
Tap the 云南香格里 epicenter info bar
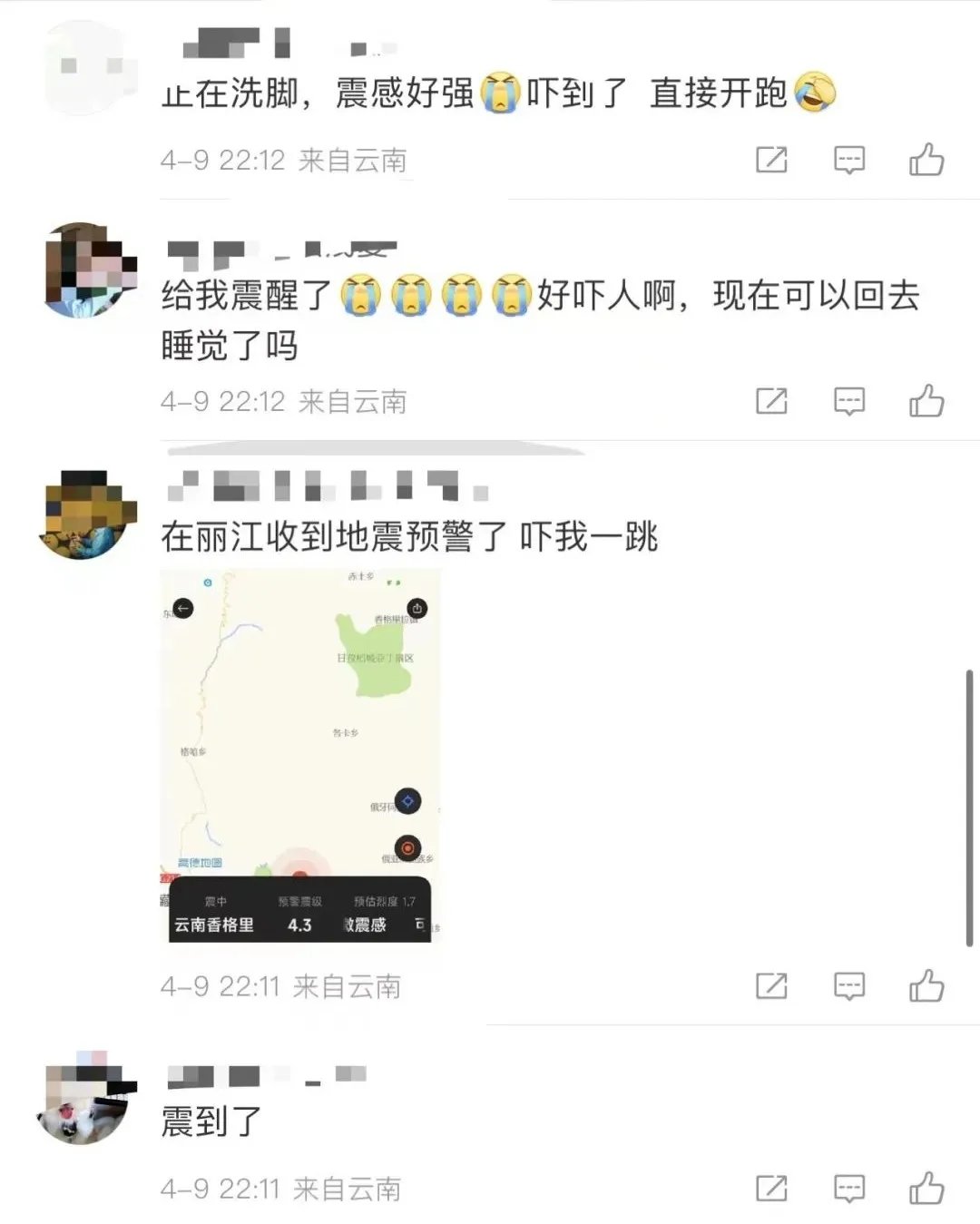pos(215,925)
